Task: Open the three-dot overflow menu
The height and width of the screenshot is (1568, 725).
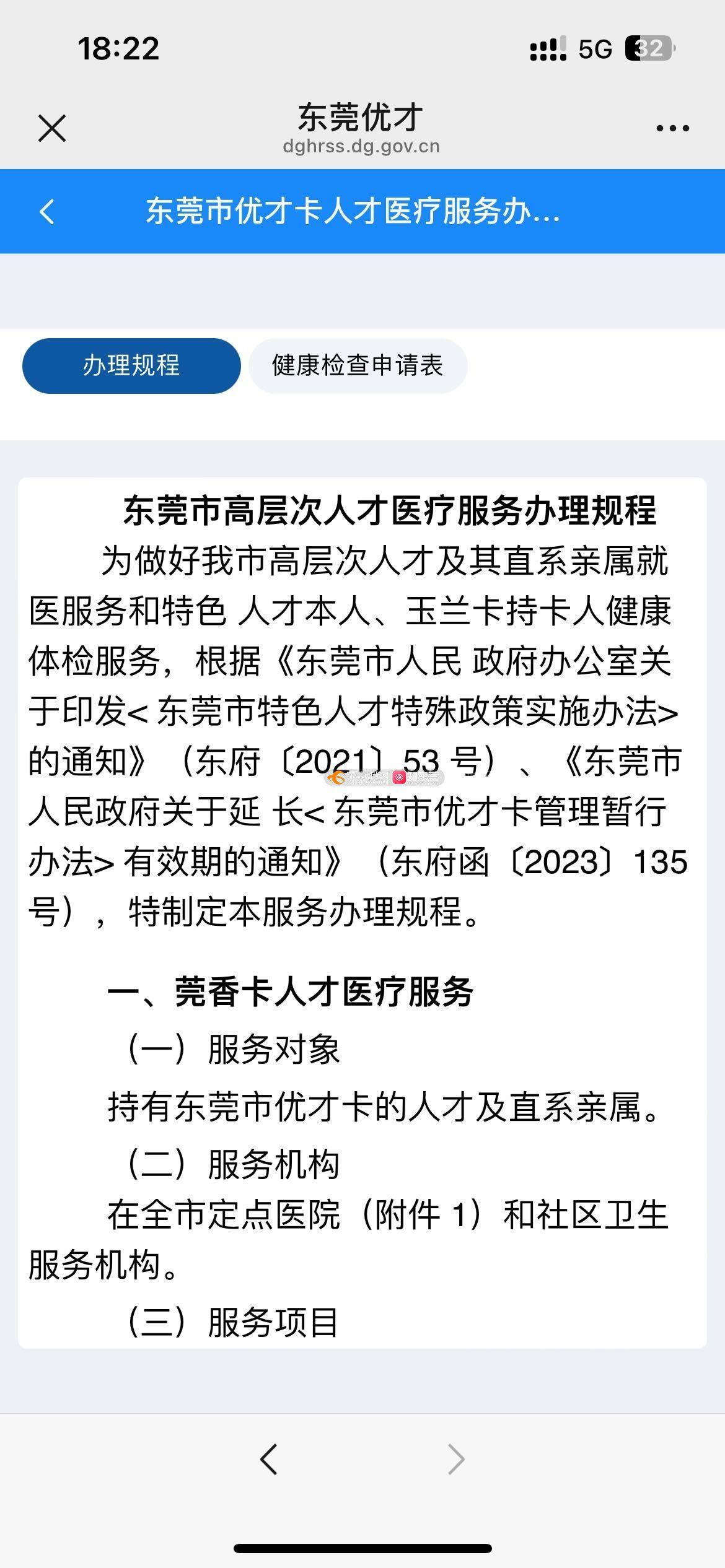Action: click(672, 128)
